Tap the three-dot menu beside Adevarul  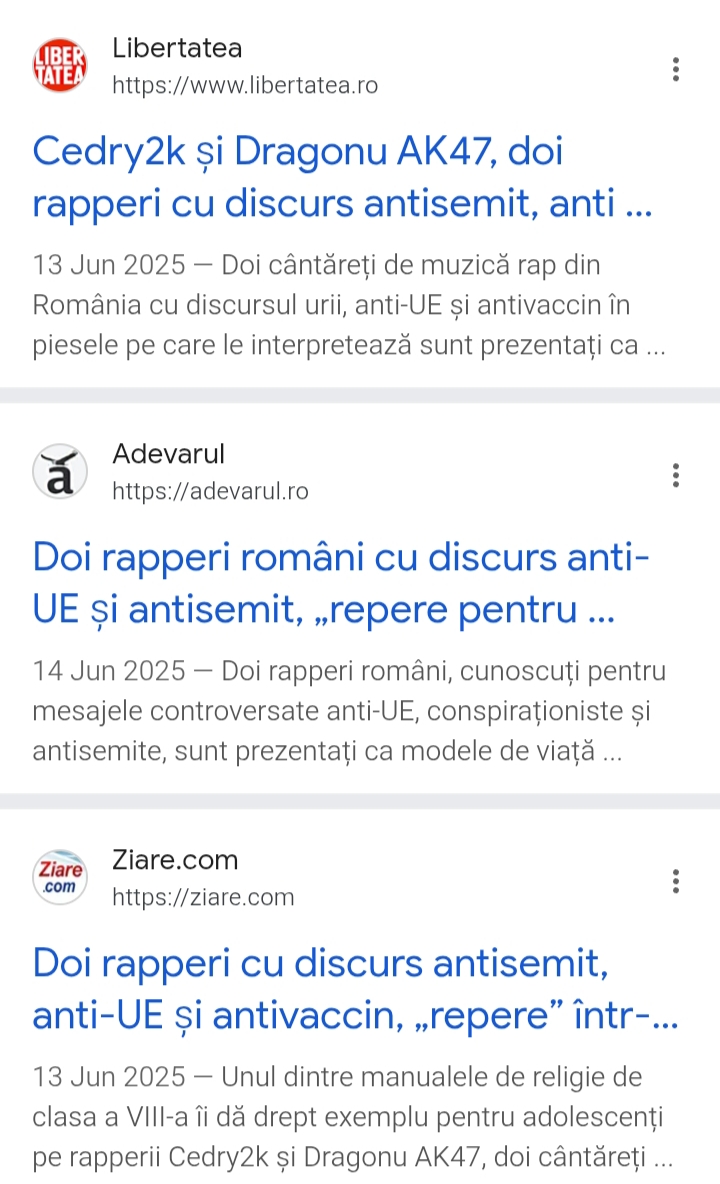pyautogui.click(x=675, y=475)
